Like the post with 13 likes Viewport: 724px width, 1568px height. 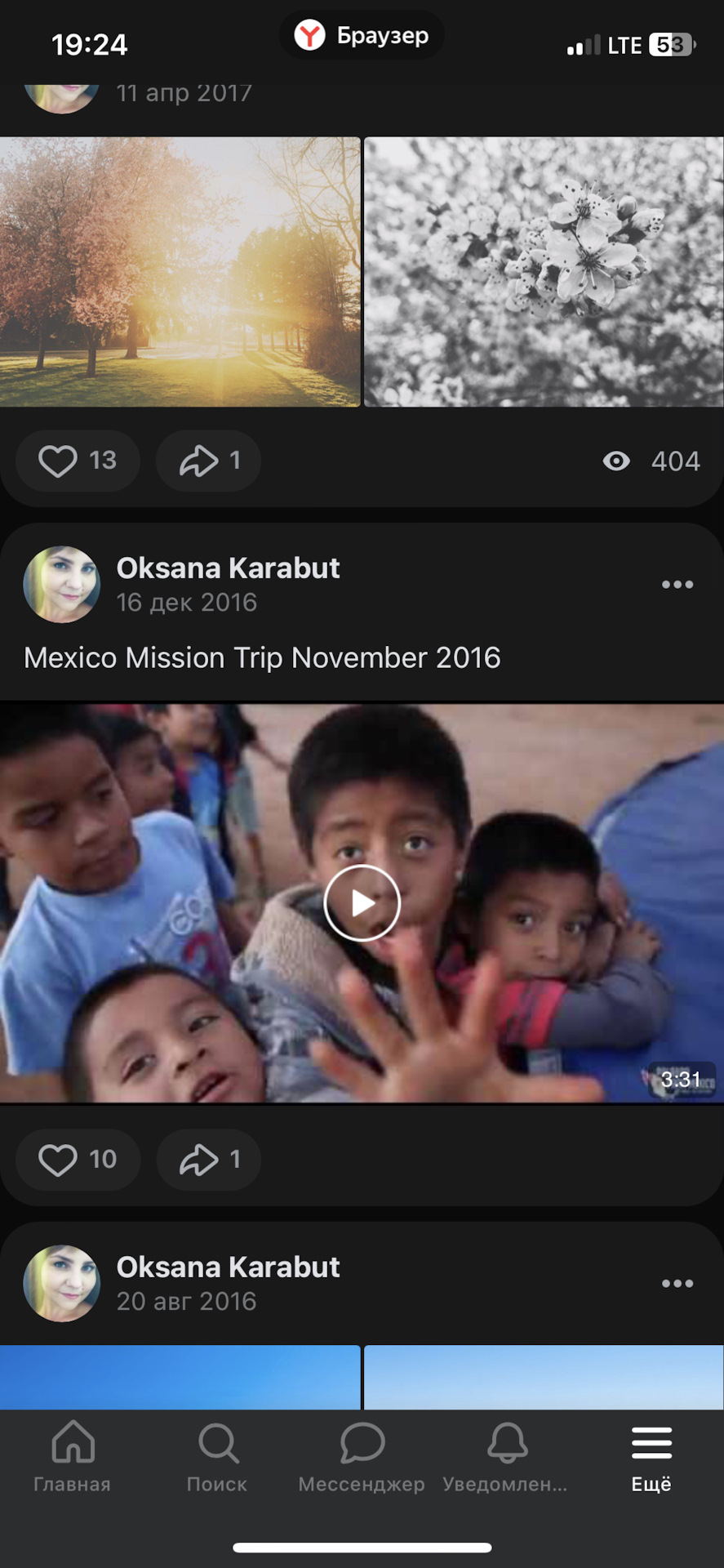coord(78,461)
